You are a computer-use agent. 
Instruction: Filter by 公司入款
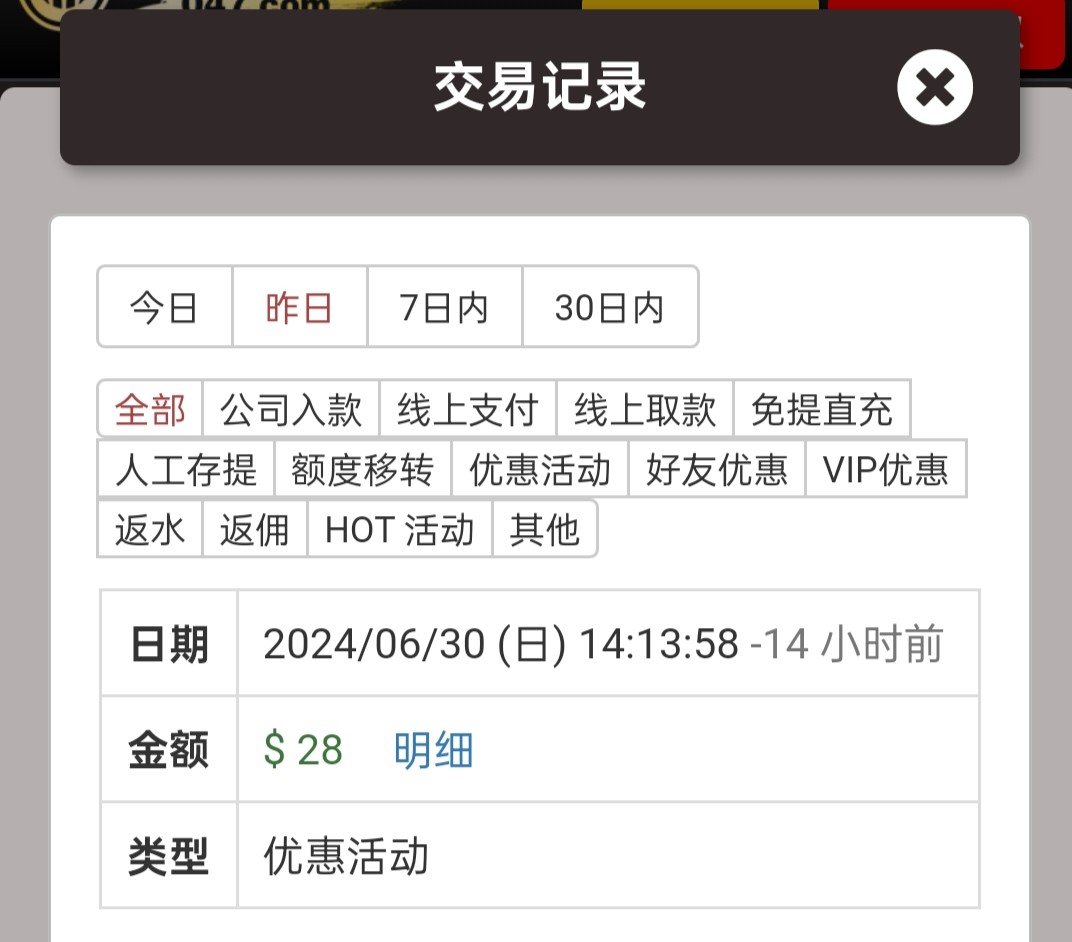click(290, 409)
